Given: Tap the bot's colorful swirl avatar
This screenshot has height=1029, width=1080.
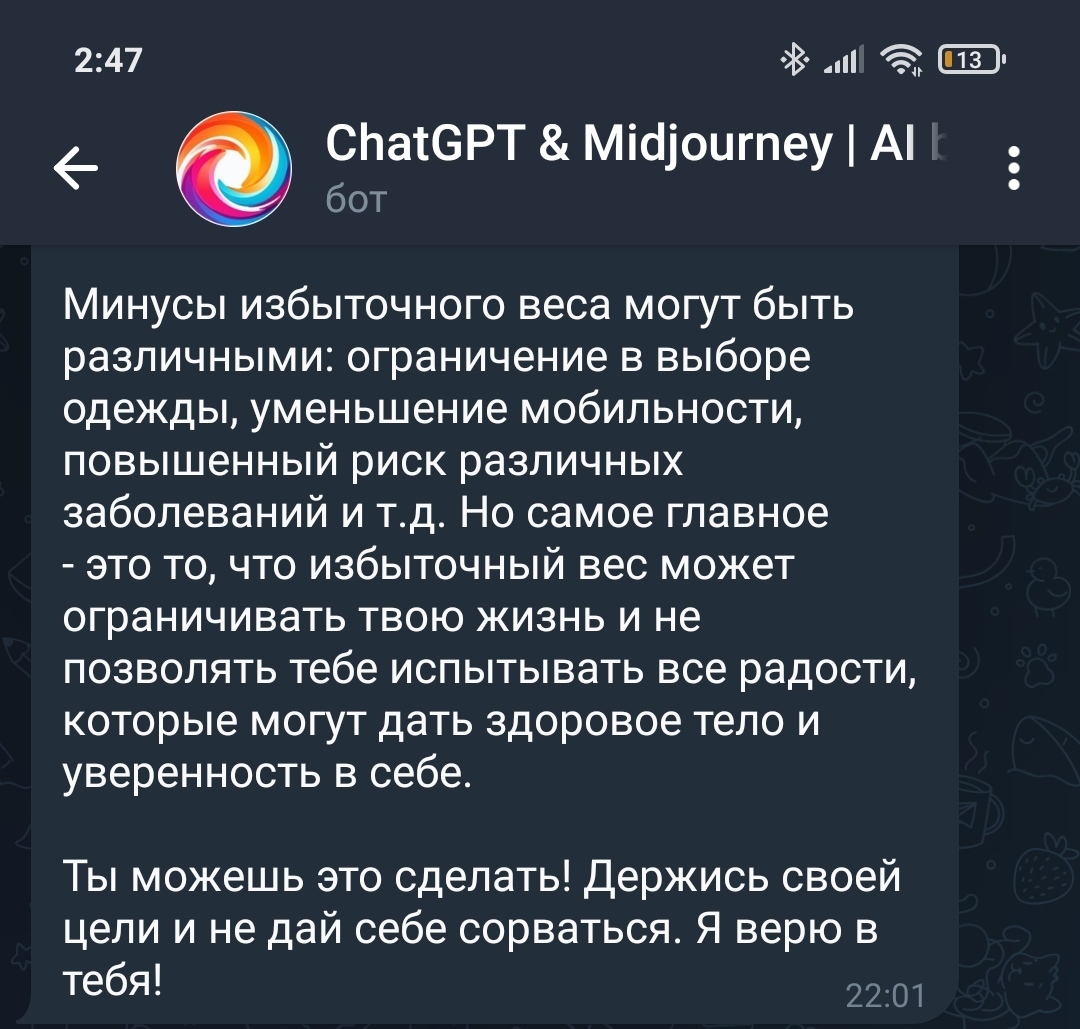Looking at the screenshot, I should click(x=234, y=169).
